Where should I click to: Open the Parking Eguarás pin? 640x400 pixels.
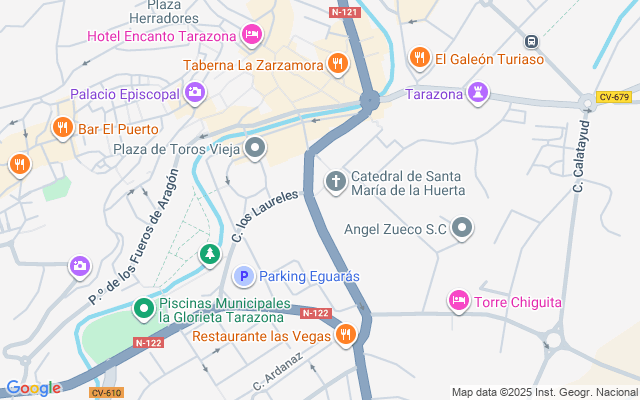244,277
